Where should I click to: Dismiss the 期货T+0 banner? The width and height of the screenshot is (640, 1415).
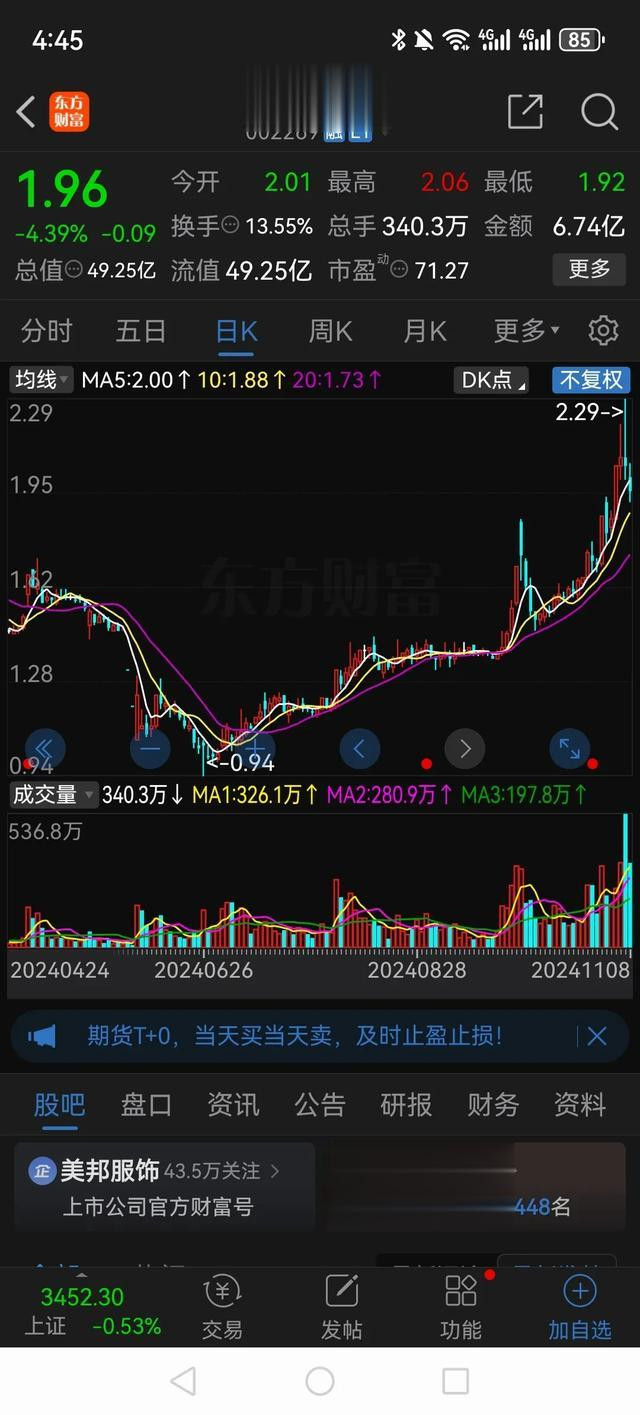(597, 1036)
